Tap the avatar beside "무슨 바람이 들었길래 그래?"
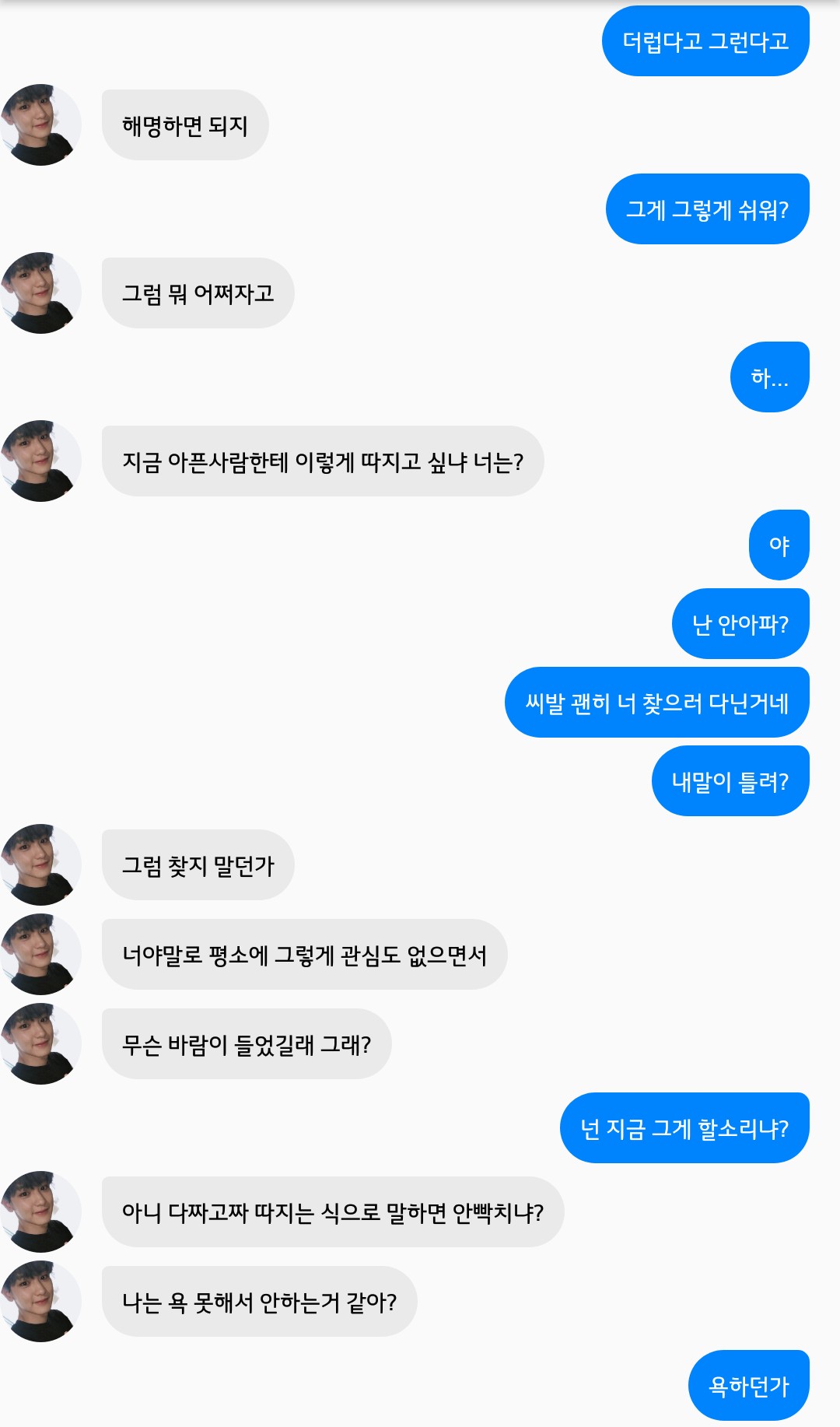The height and width of the screenshot is (1427, 840). point(40,1044)
